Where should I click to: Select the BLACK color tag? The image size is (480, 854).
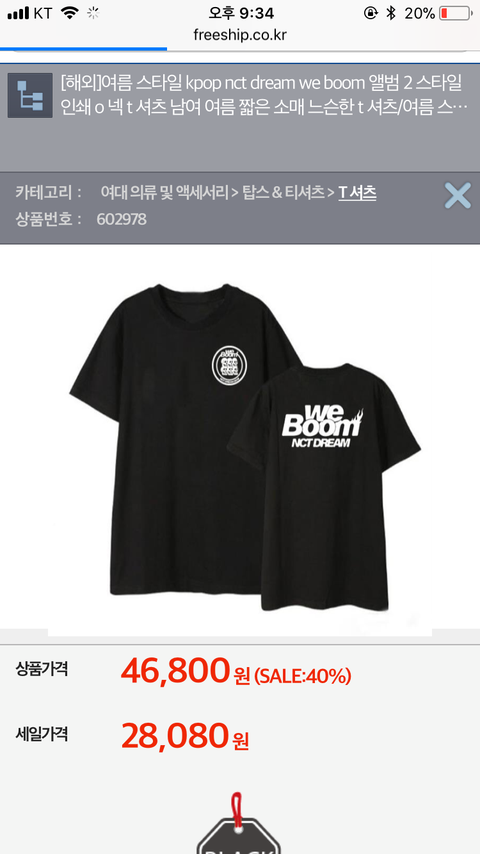click(x=238, y=825)
